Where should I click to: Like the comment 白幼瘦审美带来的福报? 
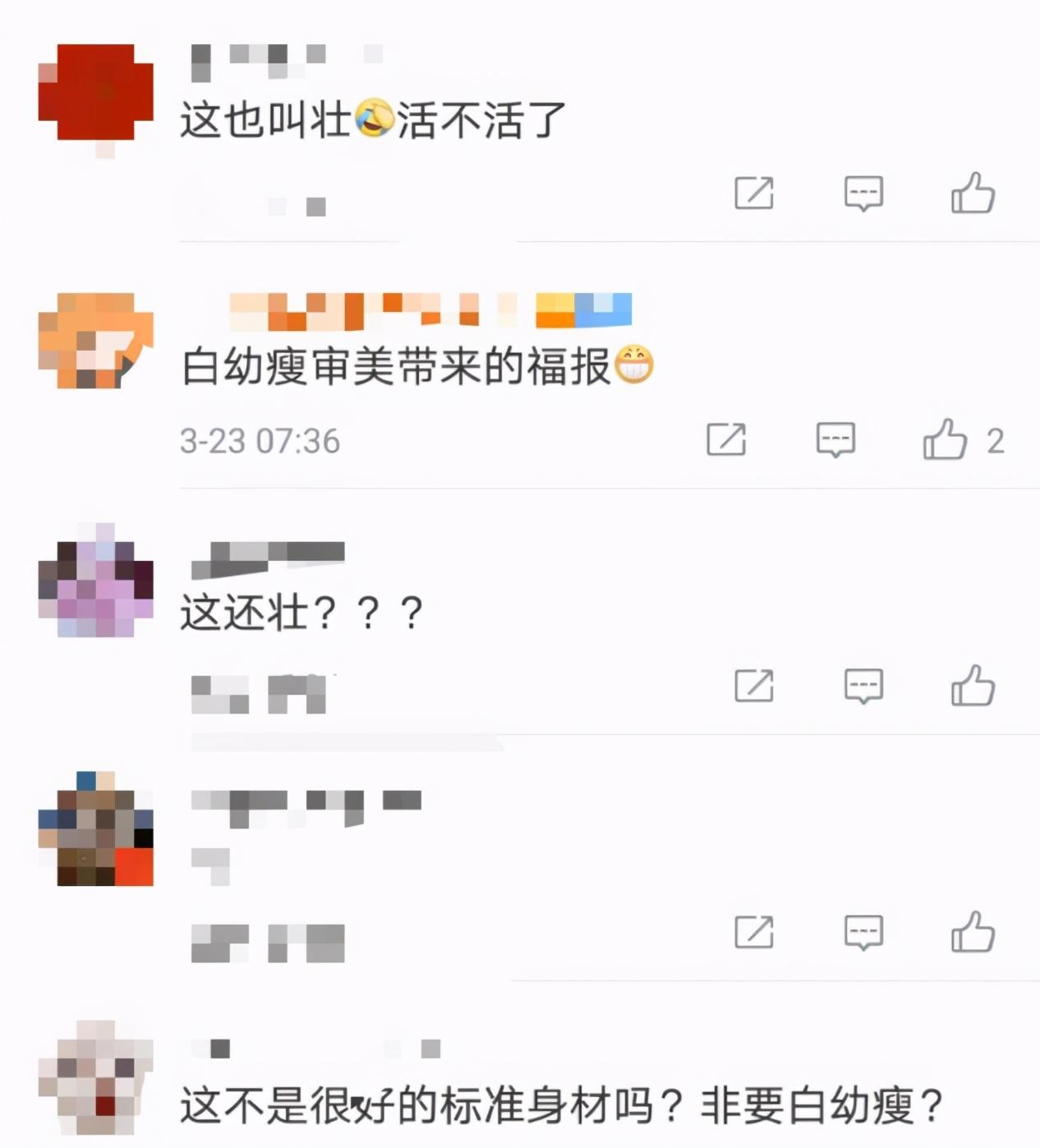[946, 440]
